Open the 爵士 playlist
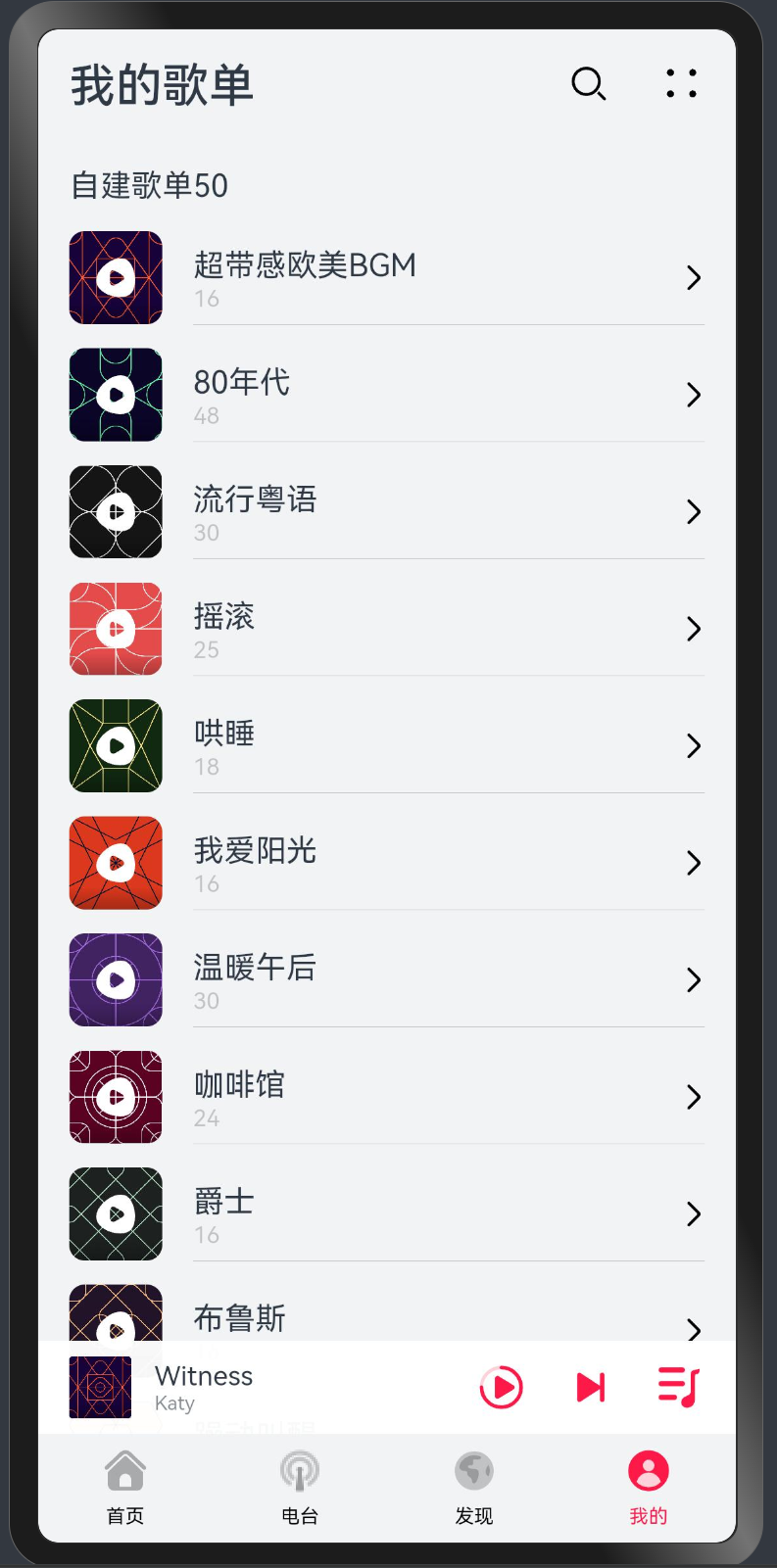 (x=387, y=1213)
